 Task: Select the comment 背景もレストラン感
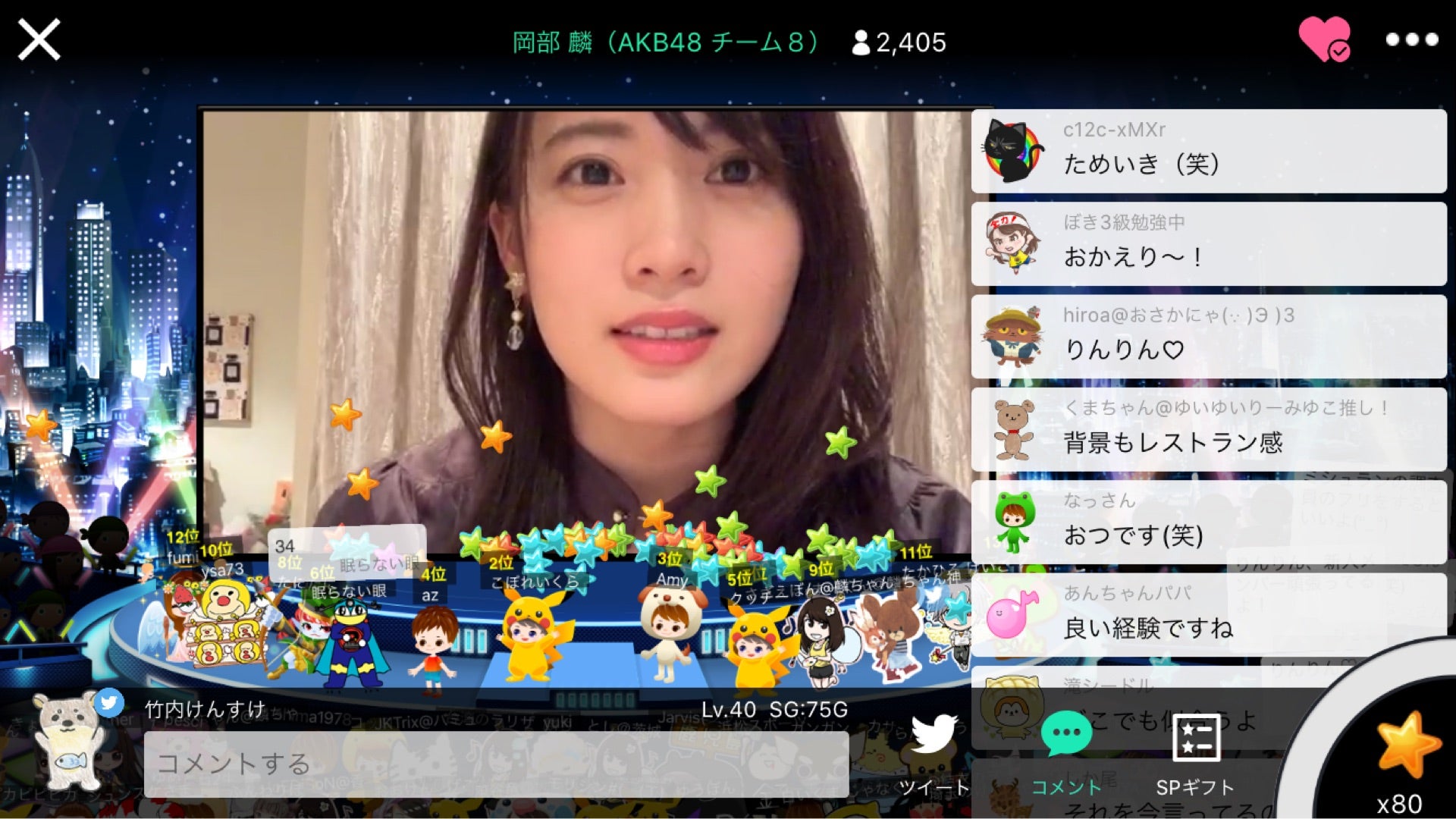1208,429
